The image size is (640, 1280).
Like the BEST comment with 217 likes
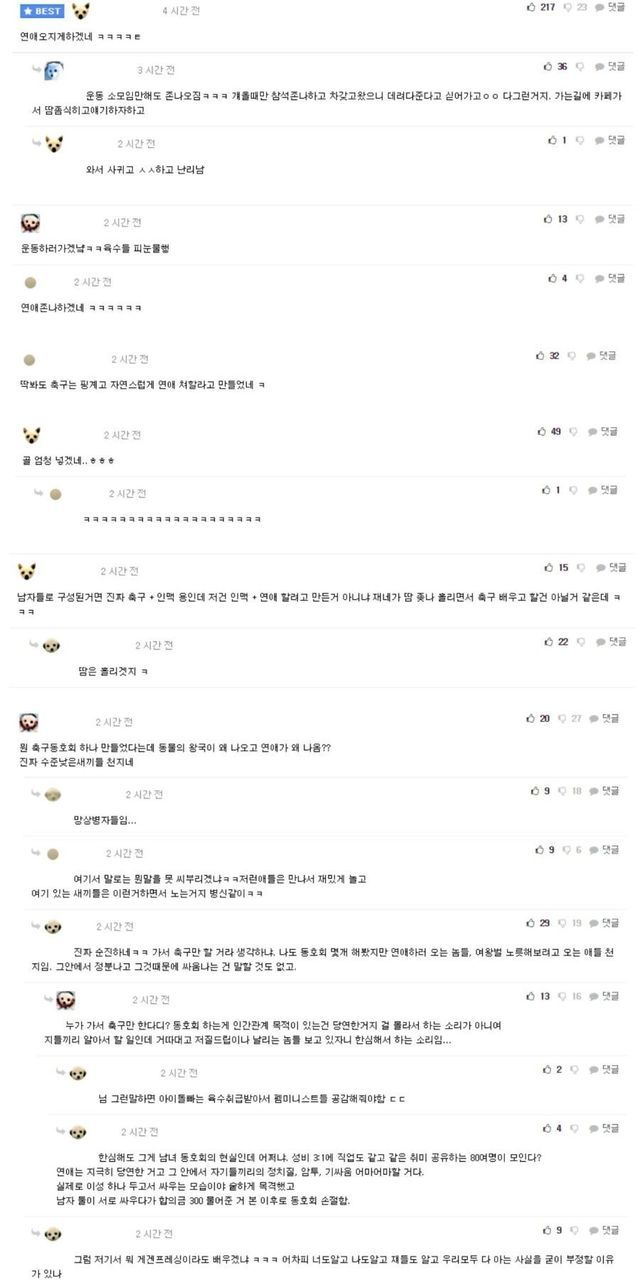pos(540,7)
